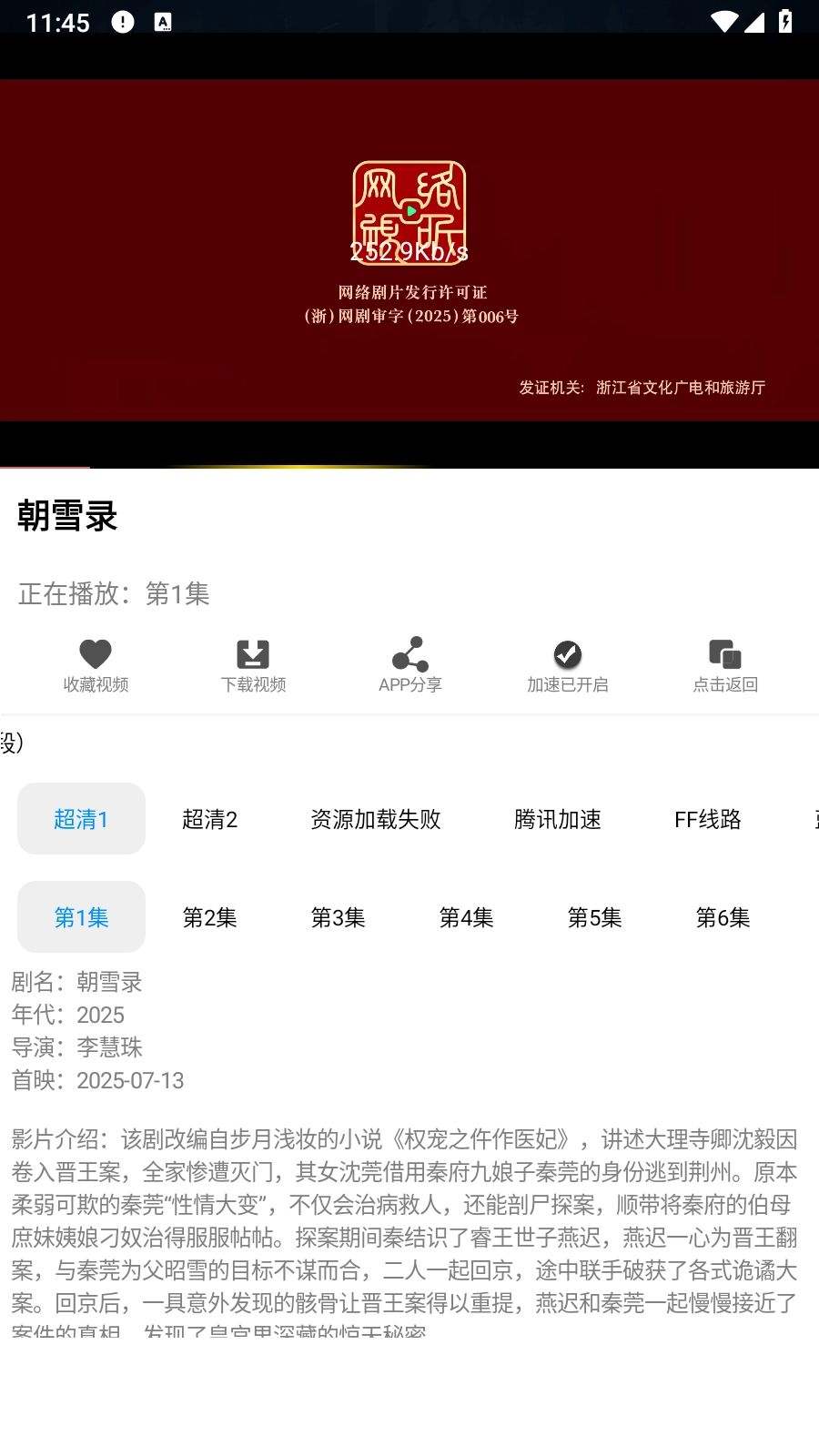Viewport: 819px width, 1456px height.
Task: Click the heart icon above 收藏视频 label
Action: click(96, 653)
